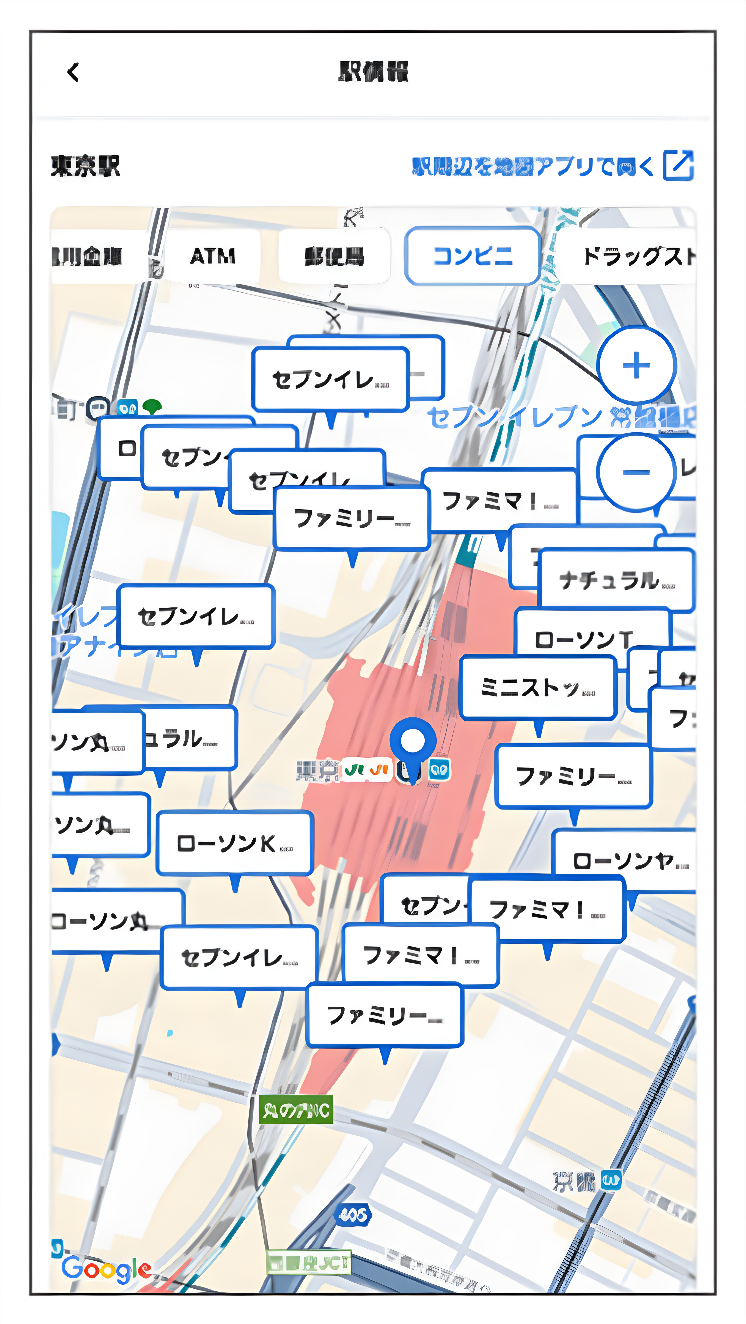Select the 郵便局 filter chip
Image resolution: width=746 pixels, height=1324 pixels.
(x=334, y=256)
